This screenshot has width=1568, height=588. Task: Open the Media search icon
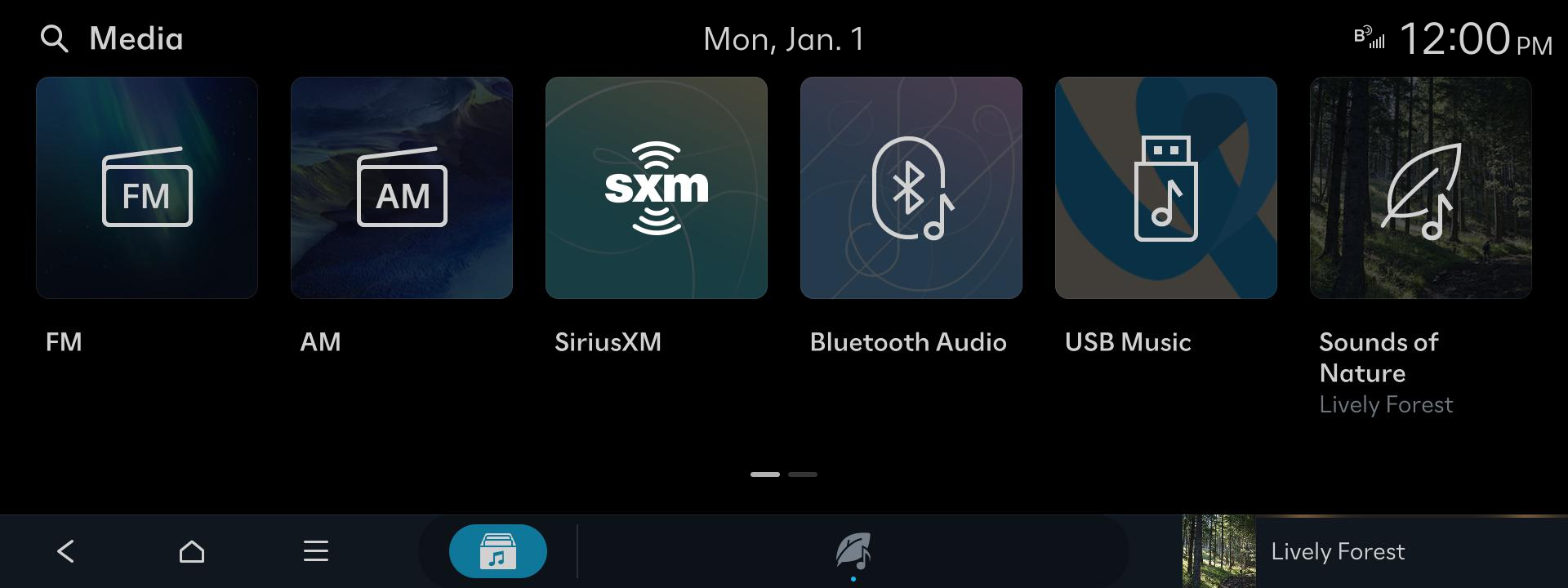click(x=55, y=38)
